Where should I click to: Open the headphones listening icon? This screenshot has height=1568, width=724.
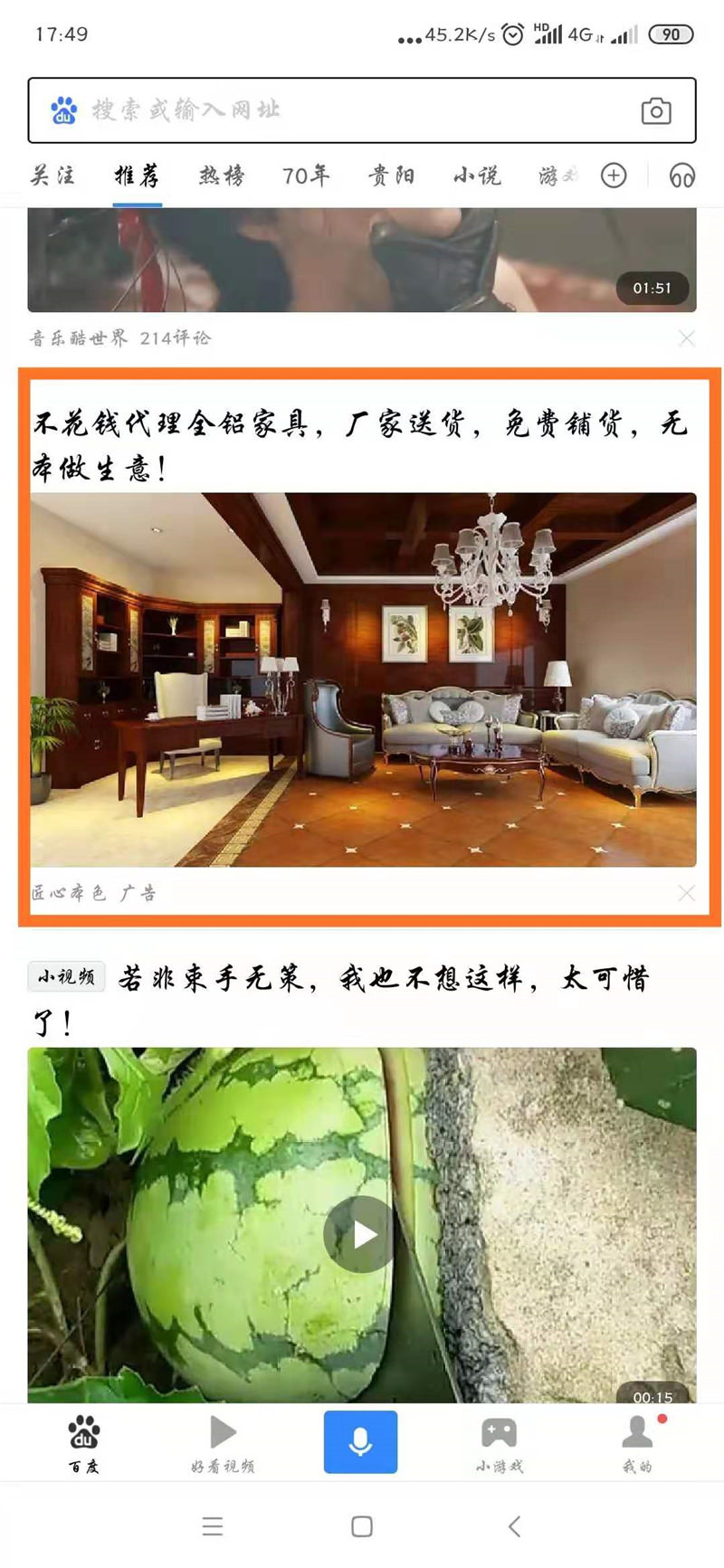tap(681, 175)
